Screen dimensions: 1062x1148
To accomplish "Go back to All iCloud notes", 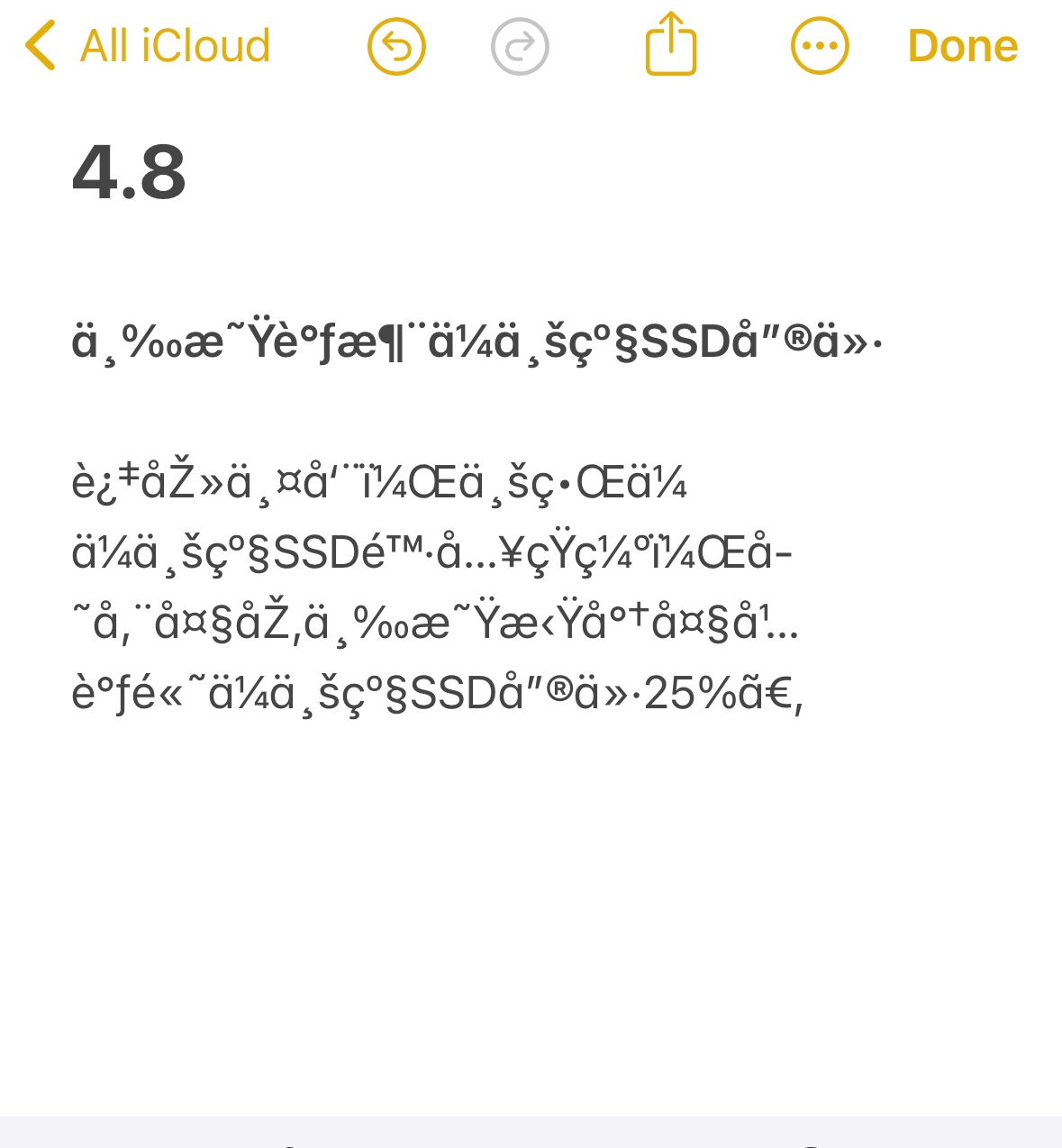I will [149, 46].
